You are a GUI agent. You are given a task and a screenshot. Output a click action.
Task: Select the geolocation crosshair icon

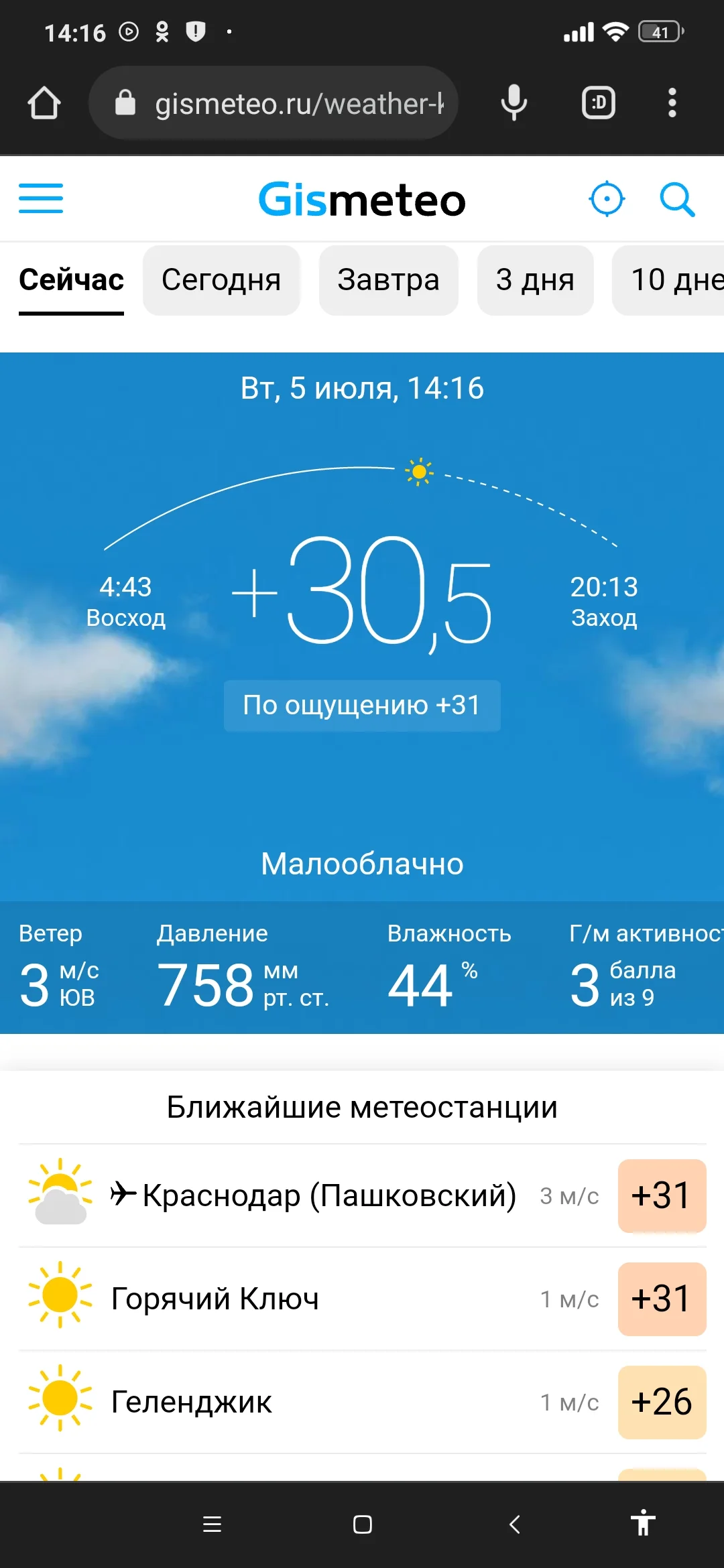click(607, 198)
